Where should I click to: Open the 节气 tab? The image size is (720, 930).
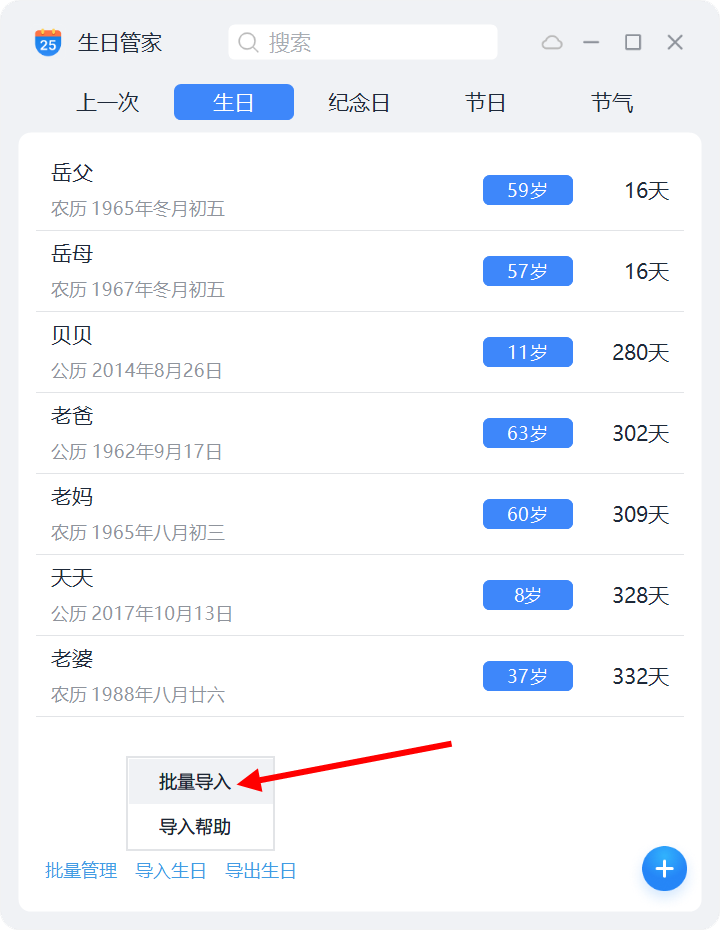coord(611,103)
